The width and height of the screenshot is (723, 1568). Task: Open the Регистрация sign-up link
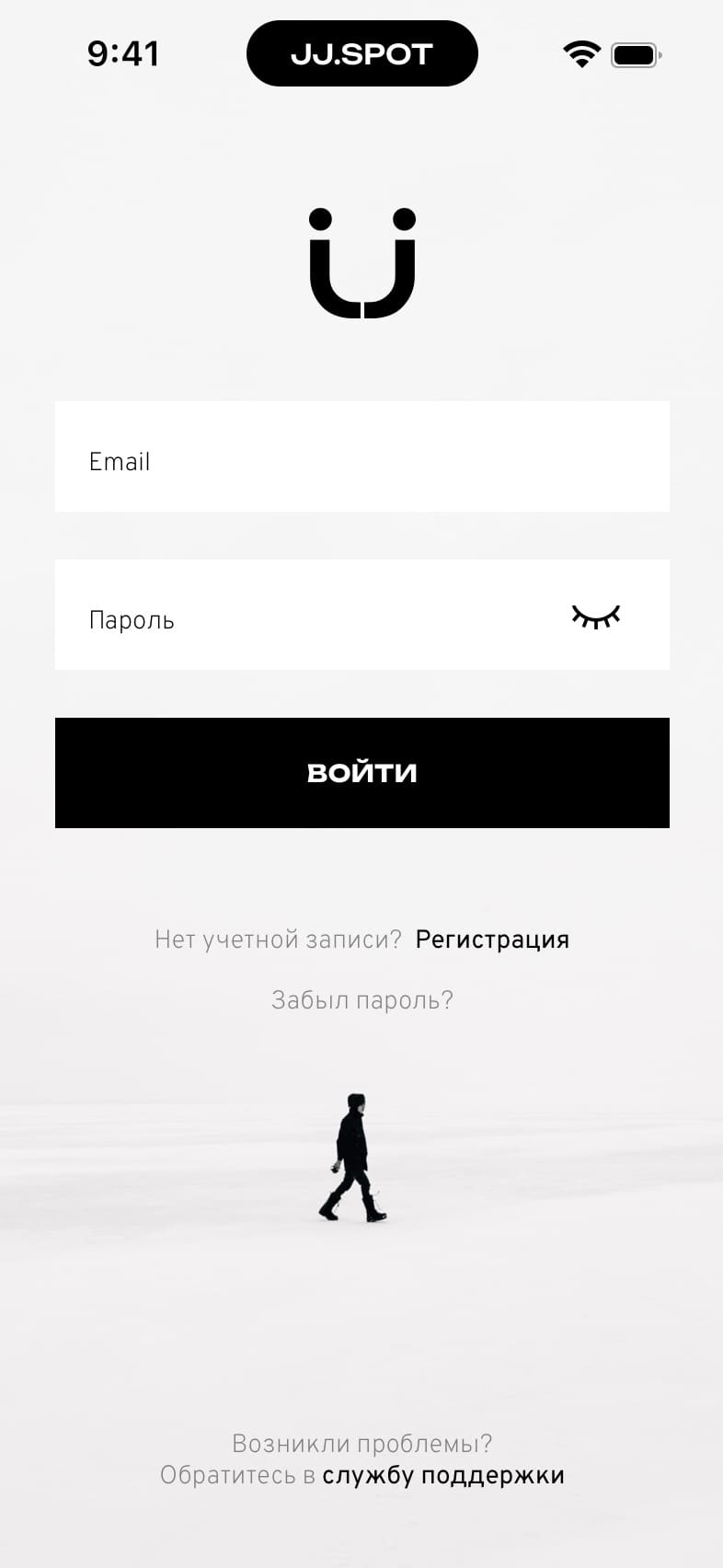(492, 940)
